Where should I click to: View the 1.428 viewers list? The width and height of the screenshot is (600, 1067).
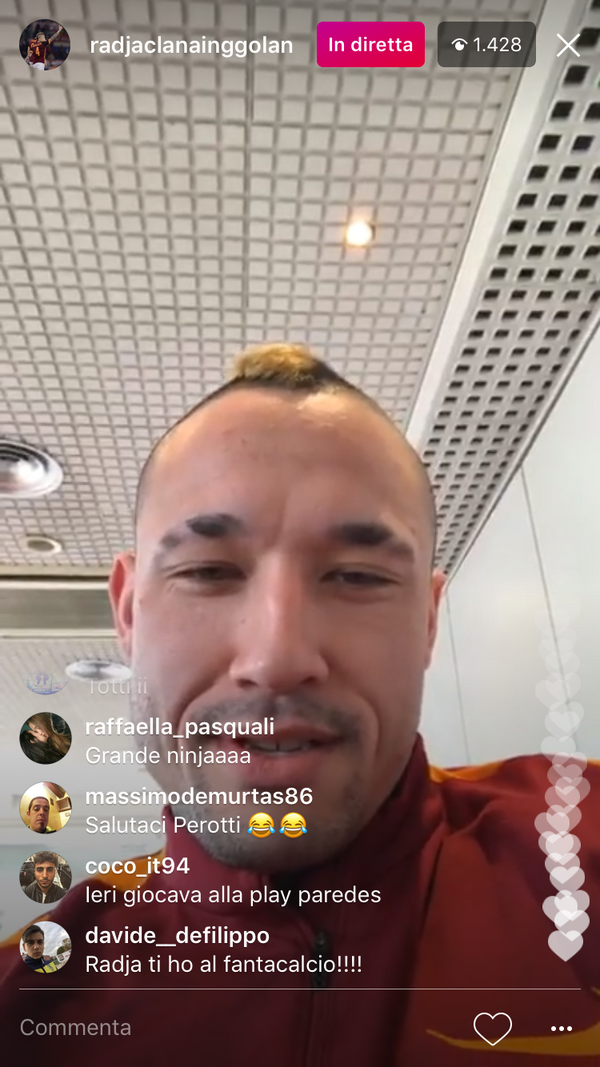486,45
